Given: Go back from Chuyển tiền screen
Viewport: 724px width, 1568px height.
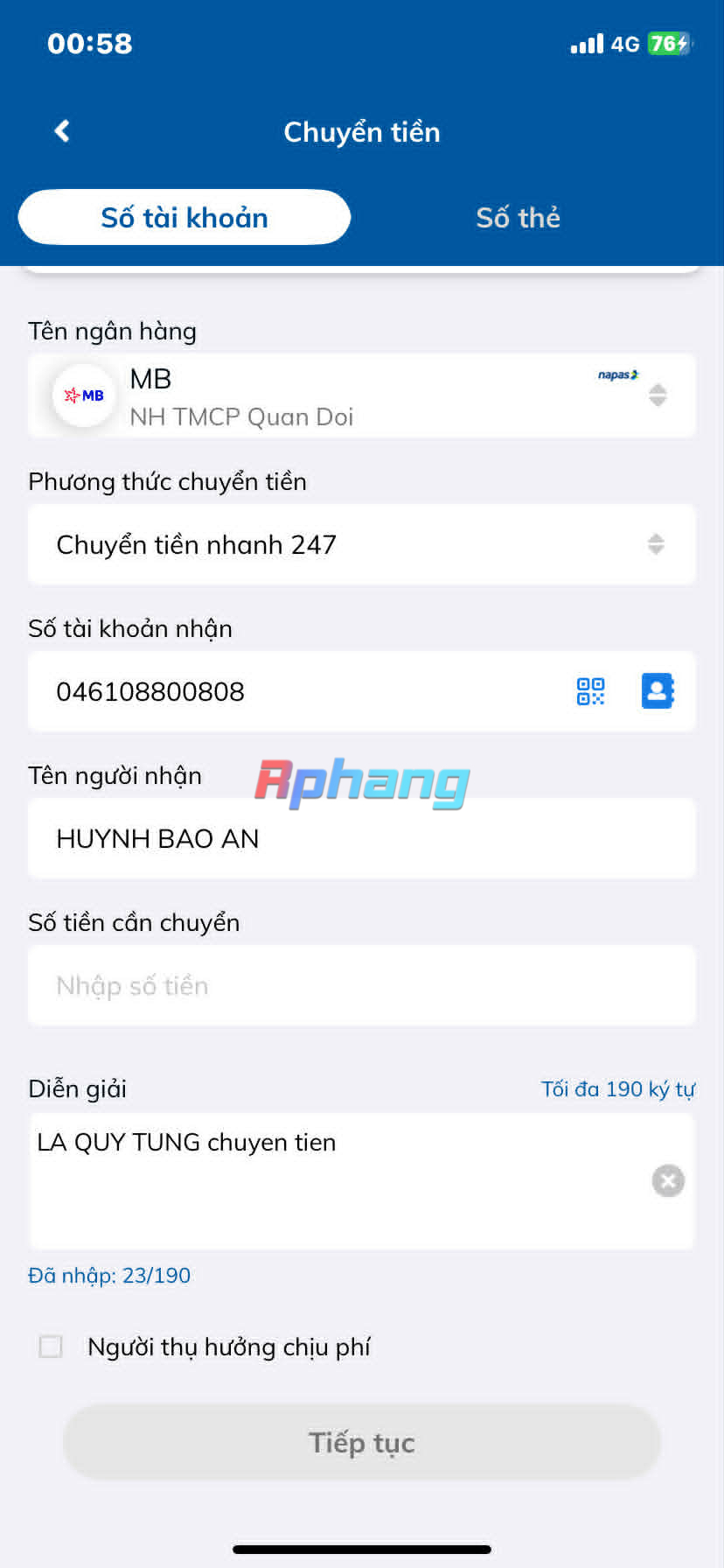Looking at the screenshot, I should tap(62, 131).
